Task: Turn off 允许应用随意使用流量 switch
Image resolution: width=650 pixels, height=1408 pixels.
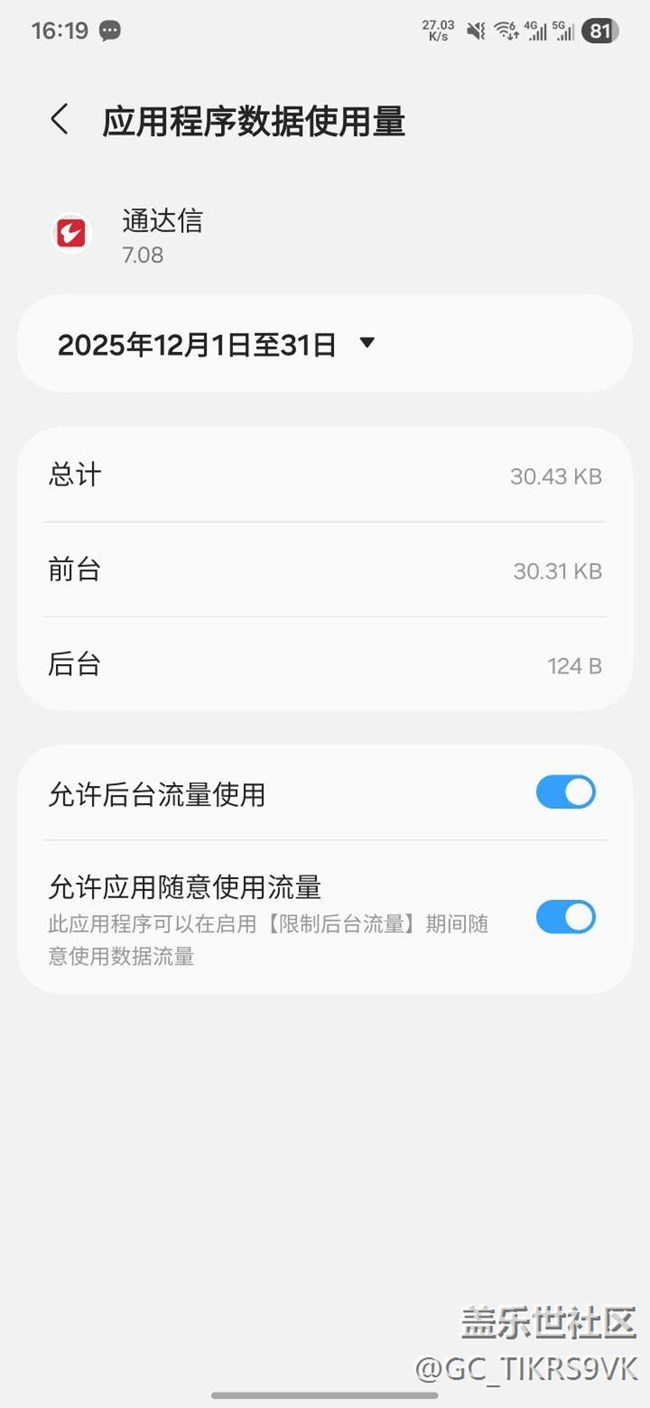Action: coord(565,917)
